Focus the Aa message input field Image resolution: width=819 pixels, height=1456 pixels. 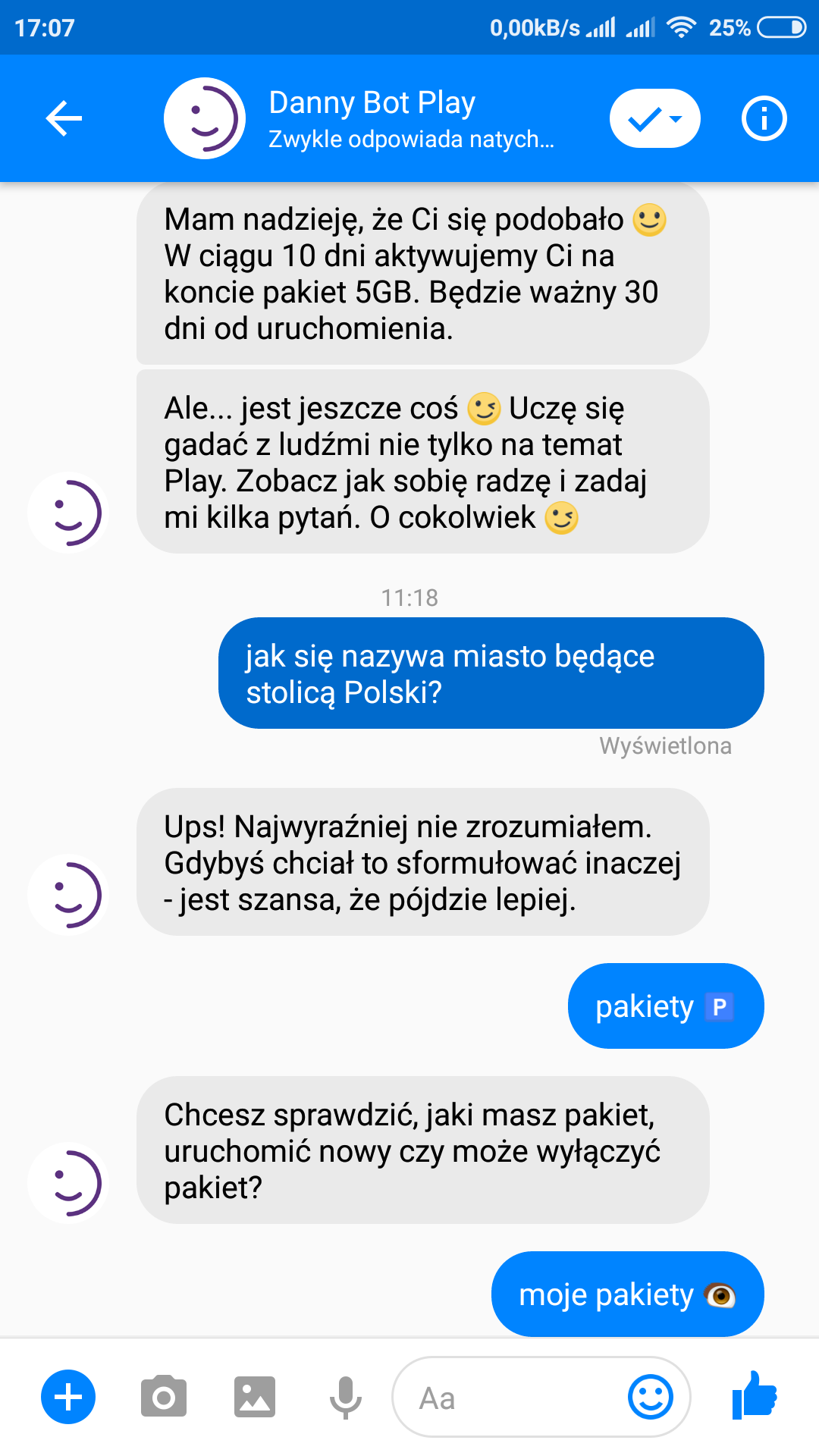[508, 1397]
